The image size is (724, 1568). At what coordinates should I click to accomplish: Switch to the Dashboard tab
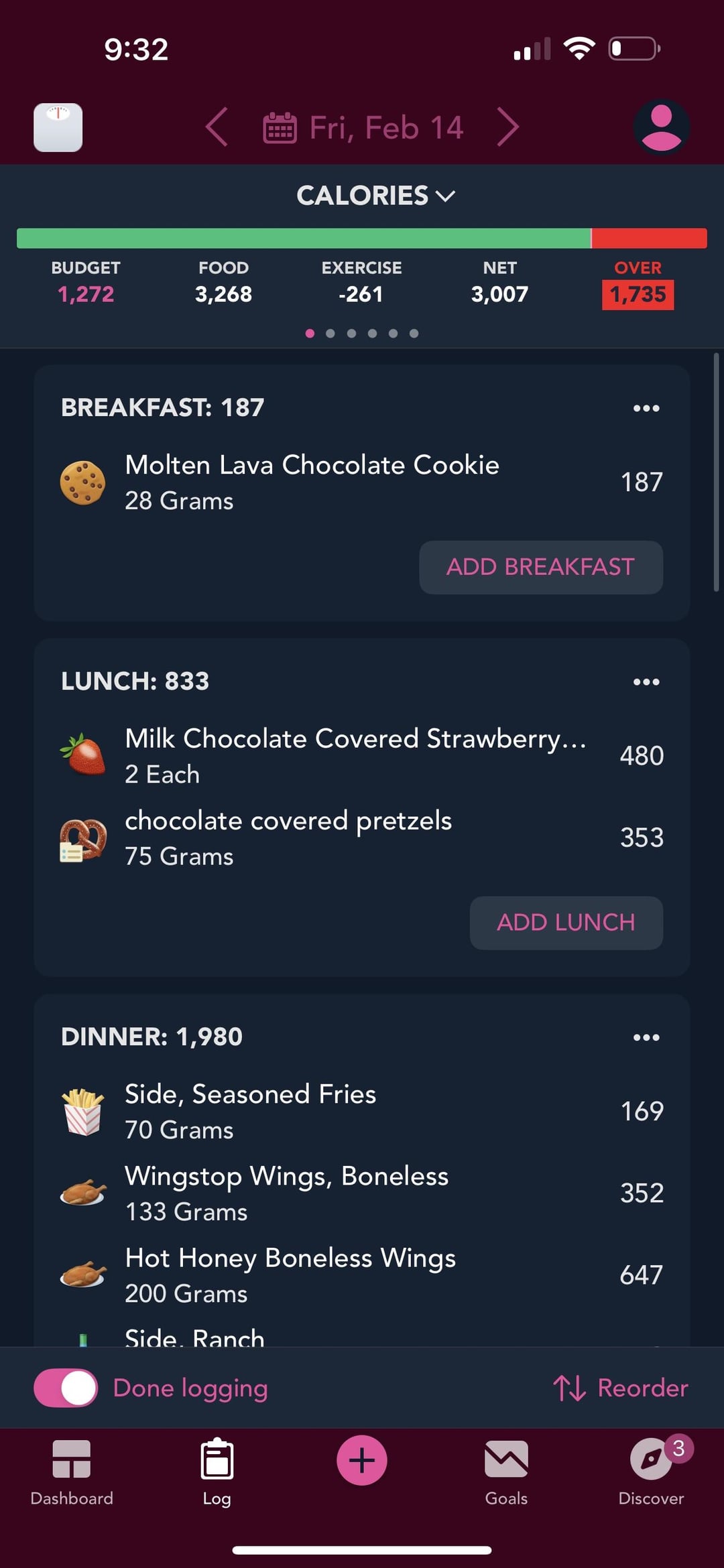point(72,1472)
